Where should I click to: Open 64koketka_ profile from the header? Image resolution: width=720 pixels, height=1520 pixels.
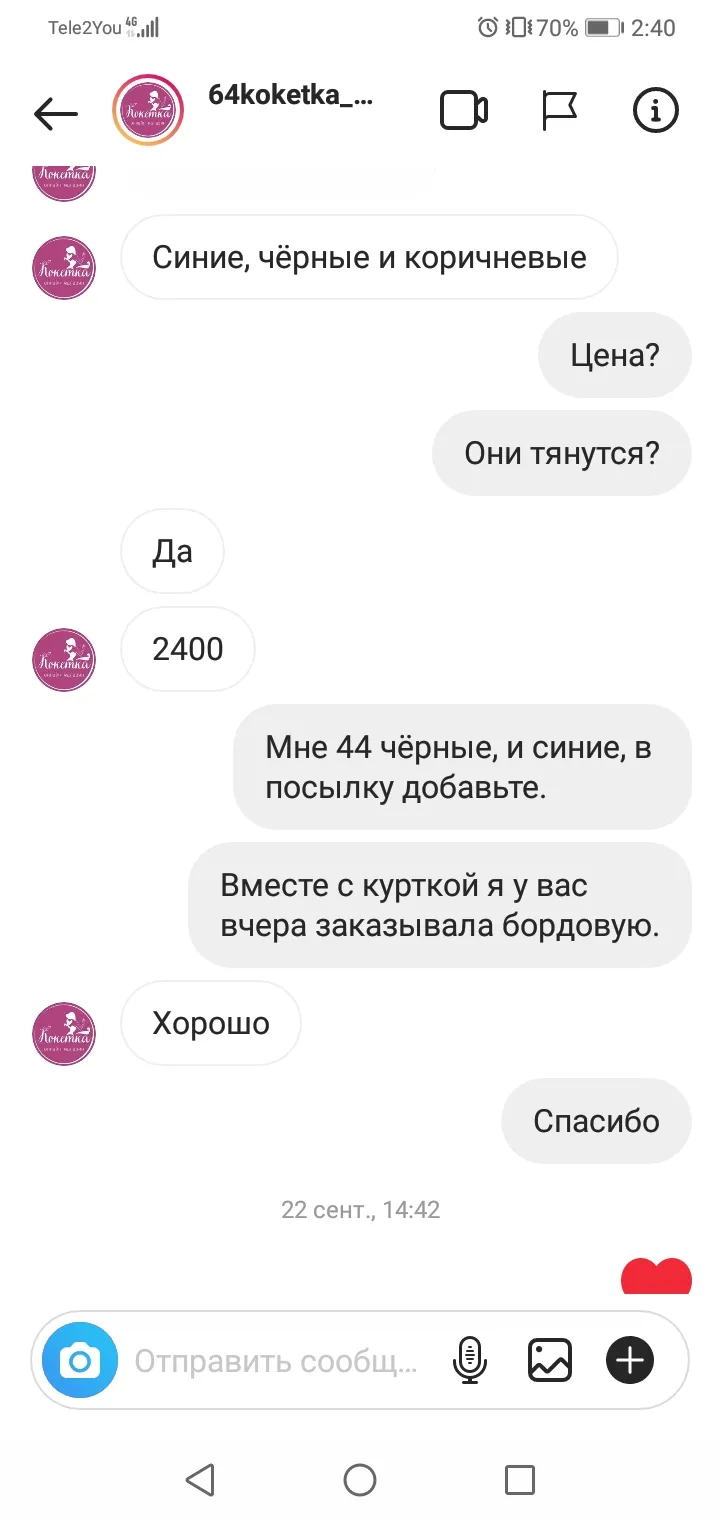click(x=291, y=96)
